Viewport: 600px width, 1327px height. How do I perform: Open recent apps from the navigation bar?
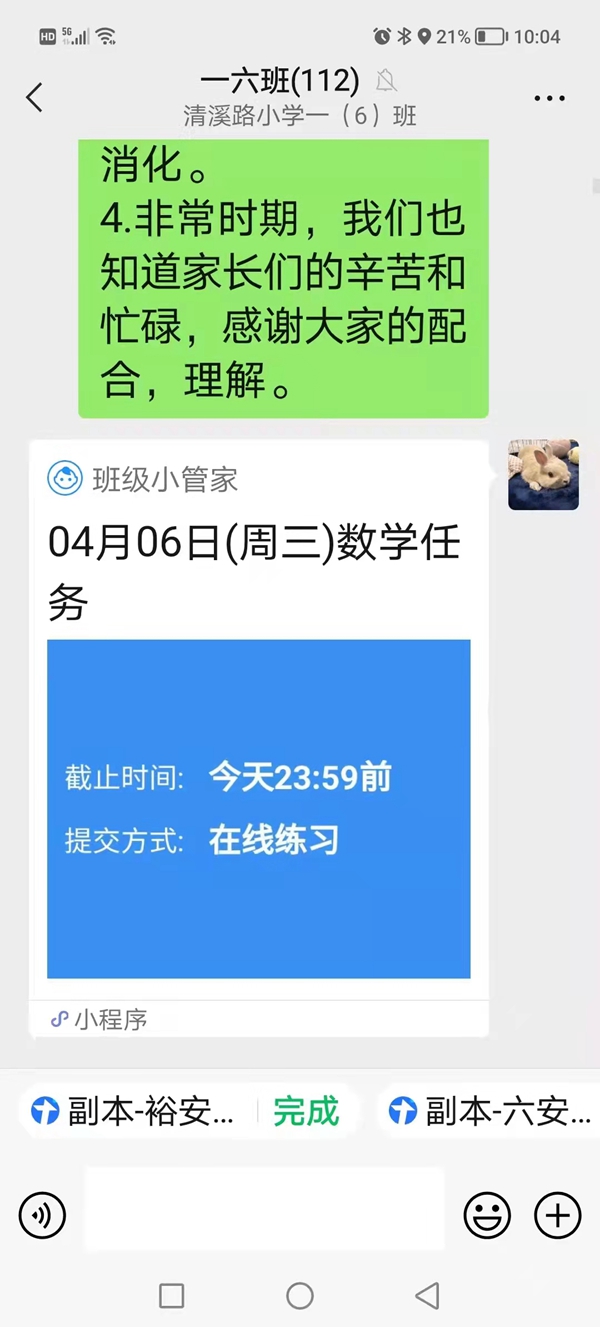[172, 1296]
